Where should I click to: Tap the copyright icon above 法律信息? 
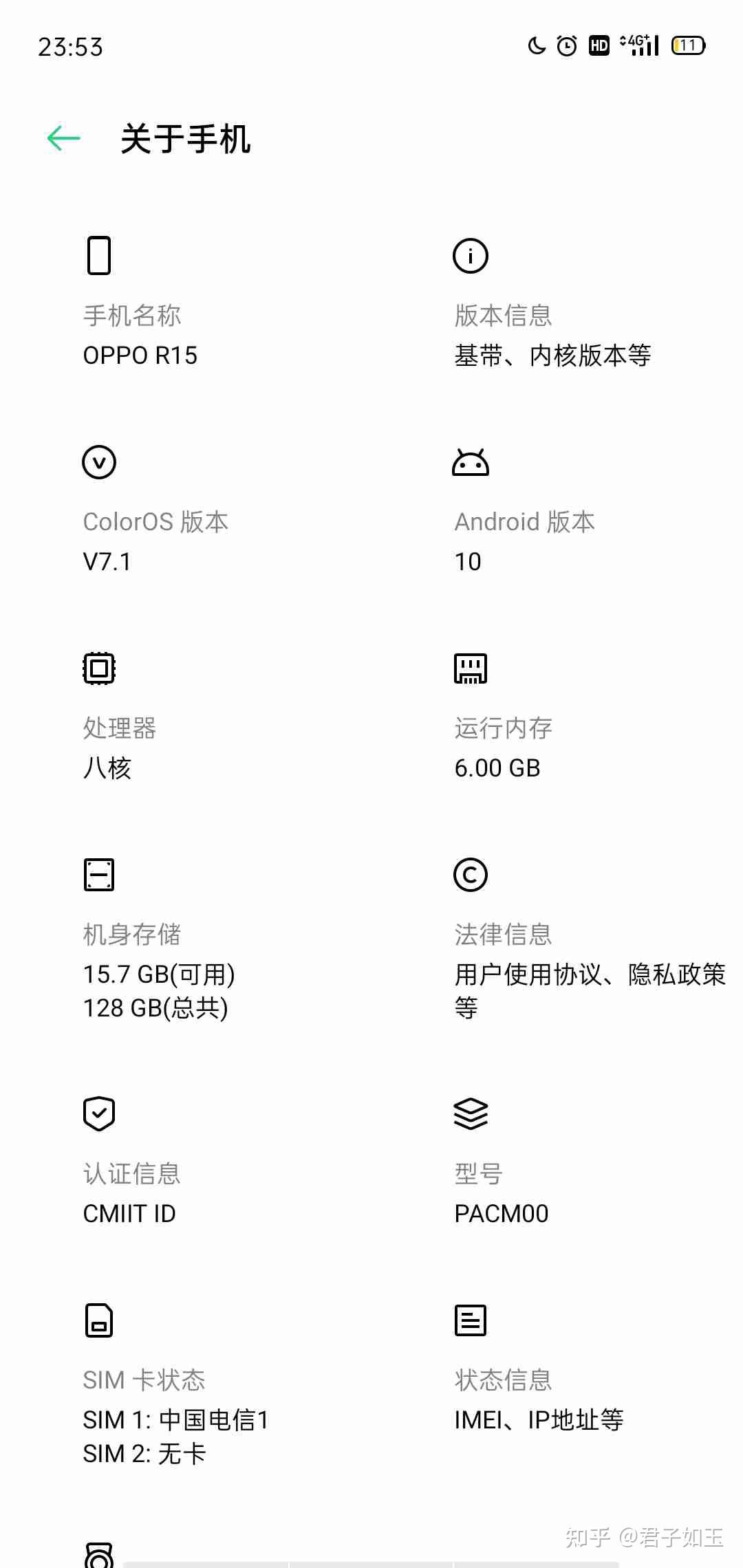[x=471, y=874]
